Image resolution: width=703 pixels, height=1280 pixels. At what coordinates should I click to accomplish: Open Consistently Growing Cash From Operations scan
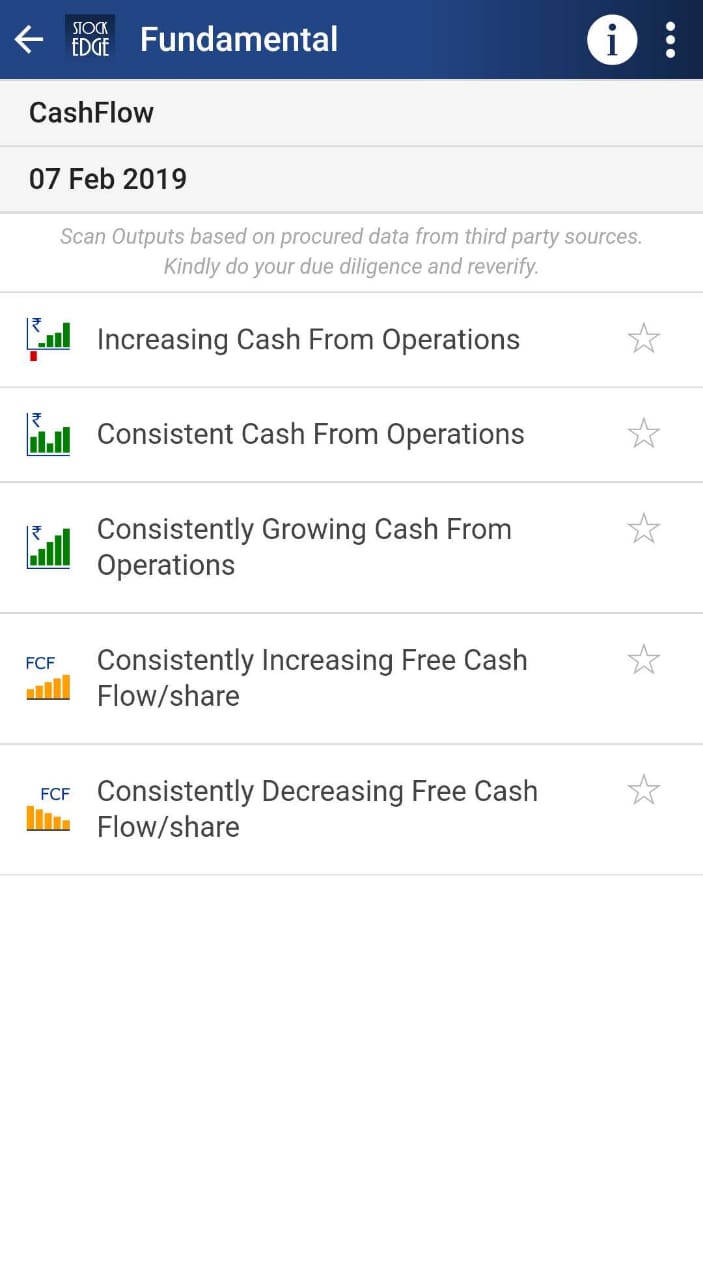(x=351, y=548)
